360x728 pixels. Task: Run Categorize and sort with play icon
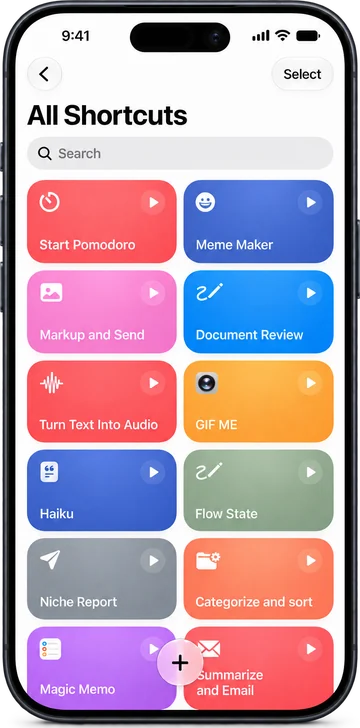click(310, 561)
